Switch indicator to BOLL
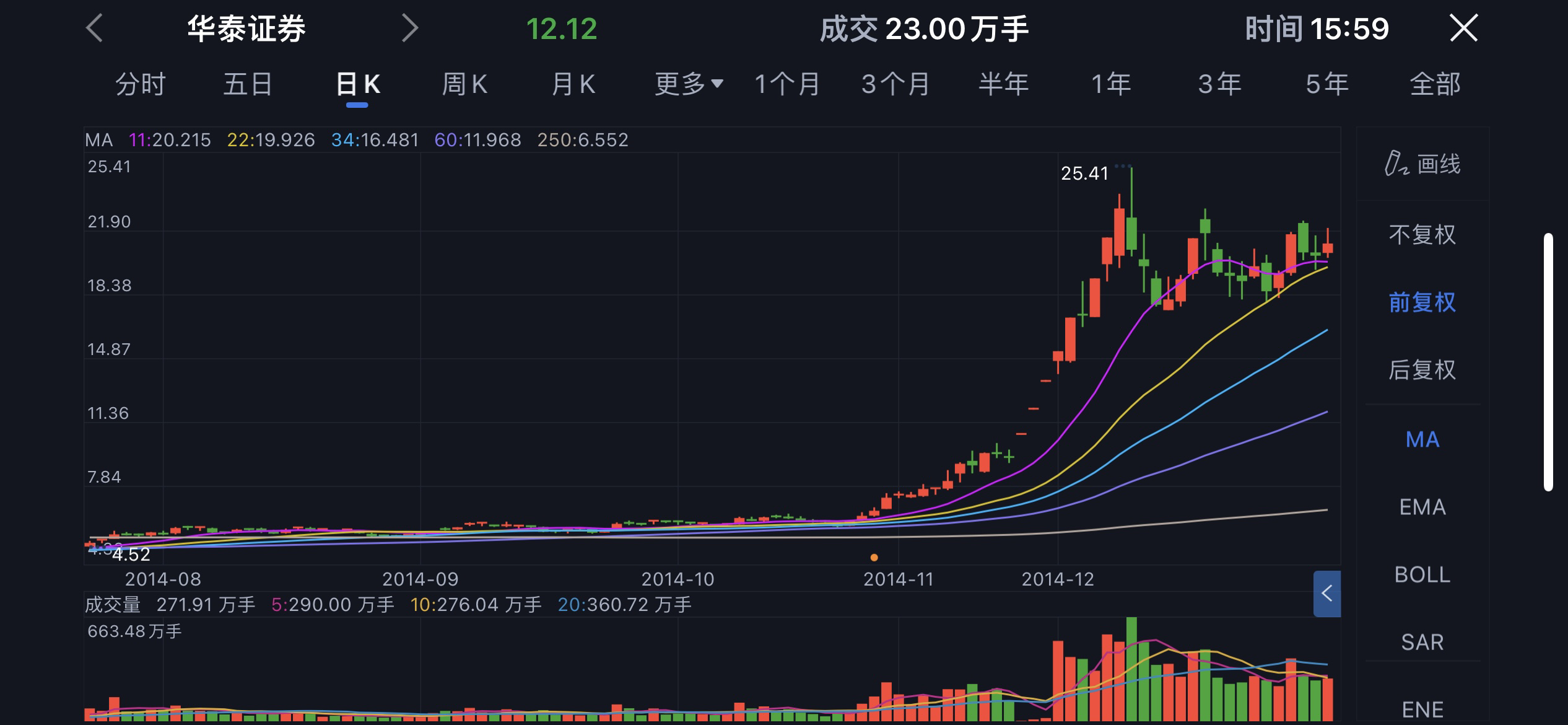Image resolution: width=1568 pixels, height=725 pixels. point(1422,575)
